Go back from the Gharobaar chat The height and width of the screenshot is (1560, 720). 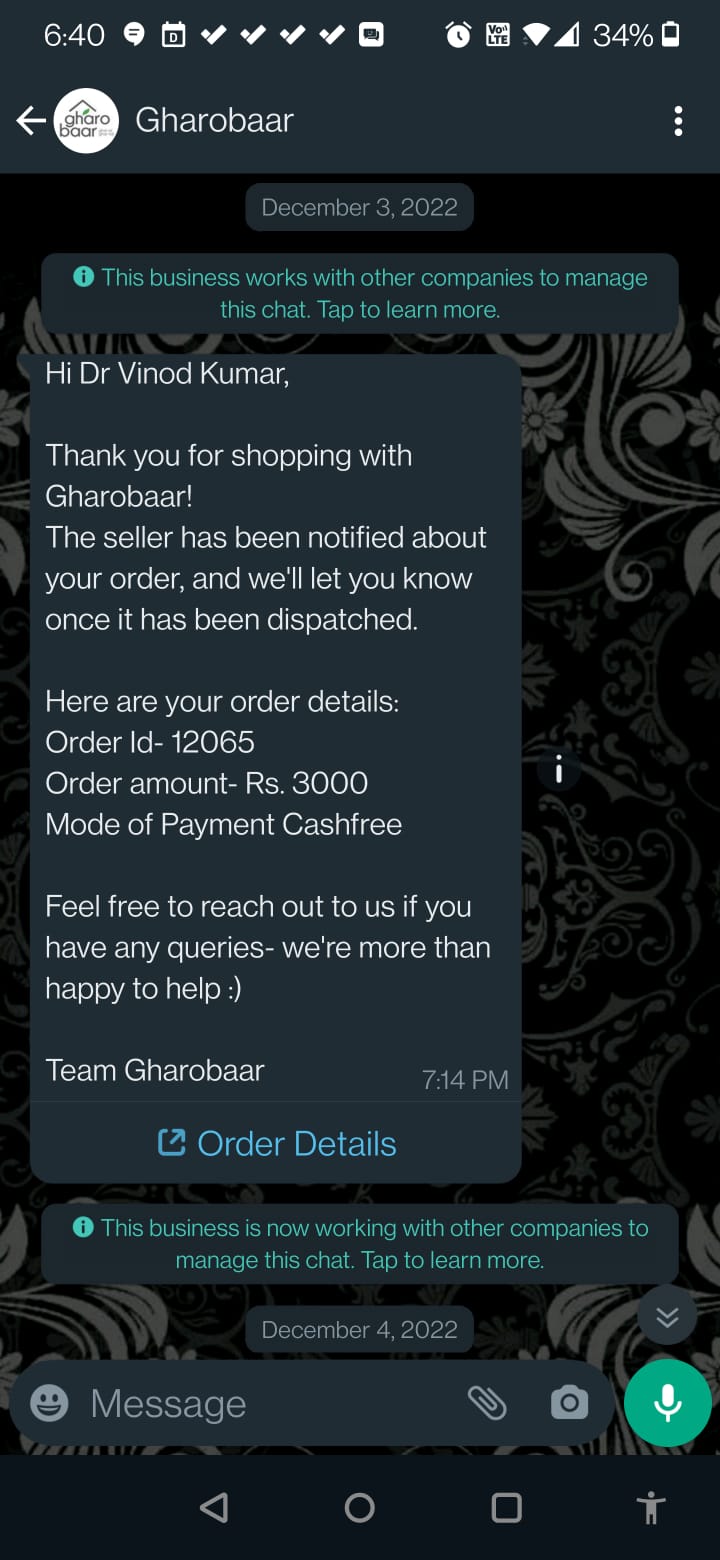(30, 121)
